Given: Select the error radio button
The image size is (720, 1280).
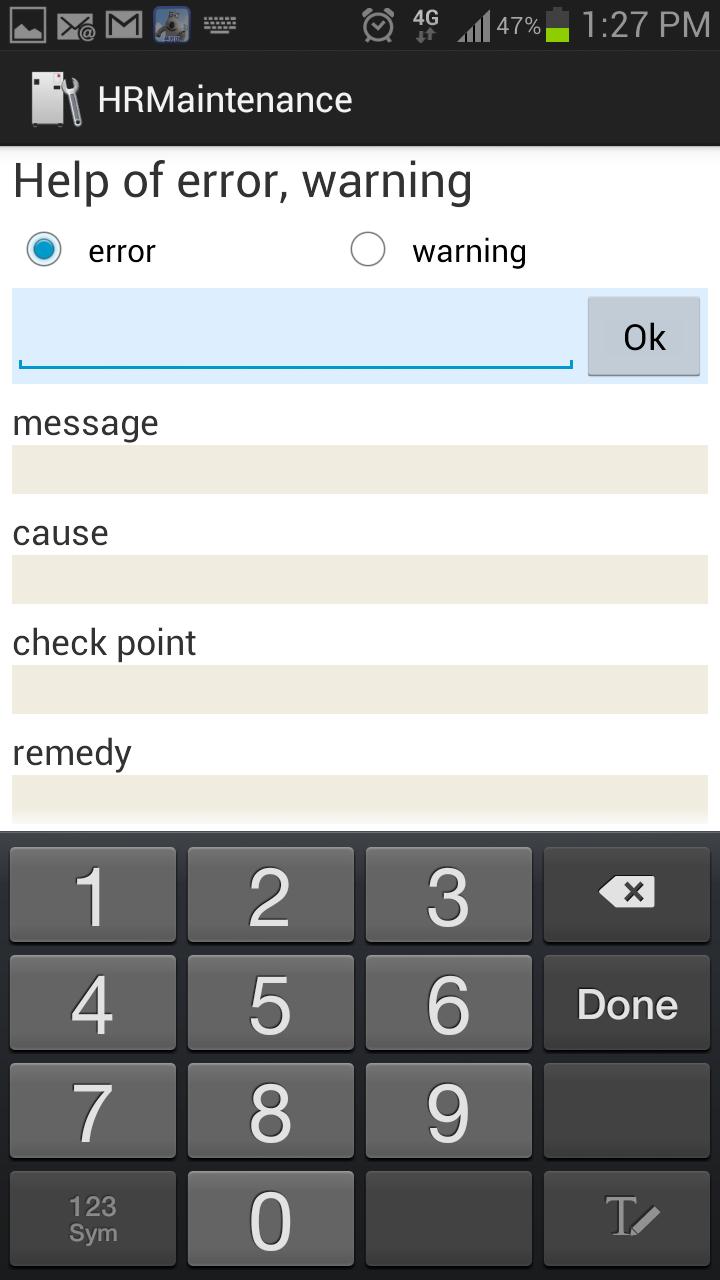Looking at the screenshot, I should tap(44, 250).
